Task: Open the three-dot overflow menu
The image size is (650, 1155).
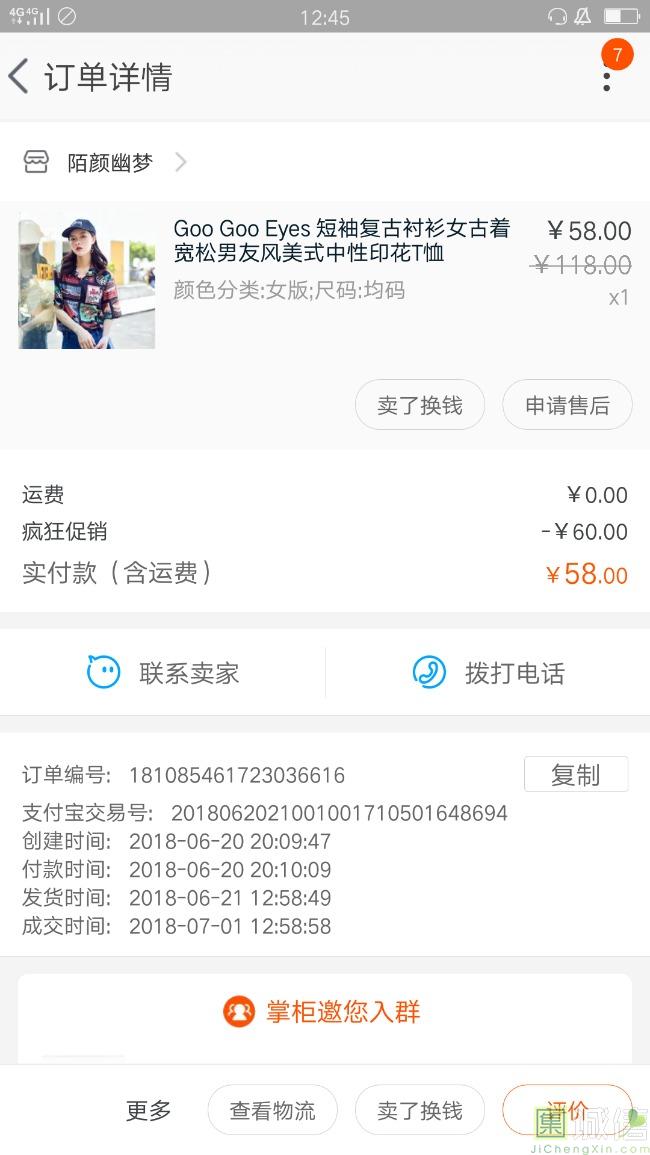Action: pos(606,77)
